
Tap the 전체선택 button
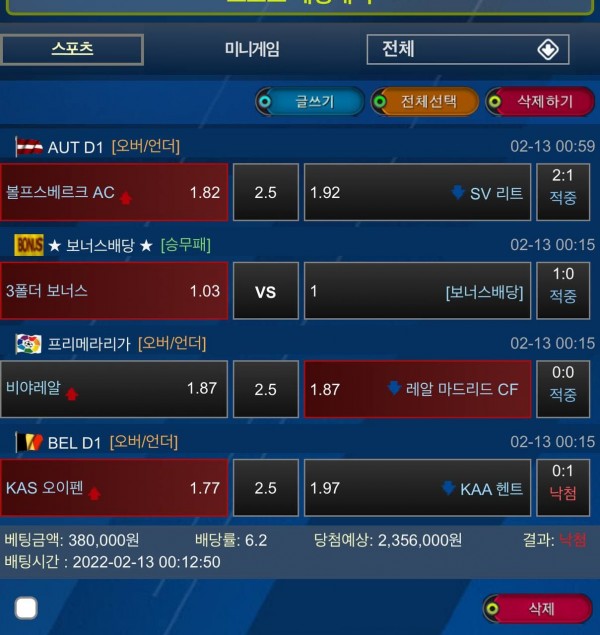tap(424, 101)
